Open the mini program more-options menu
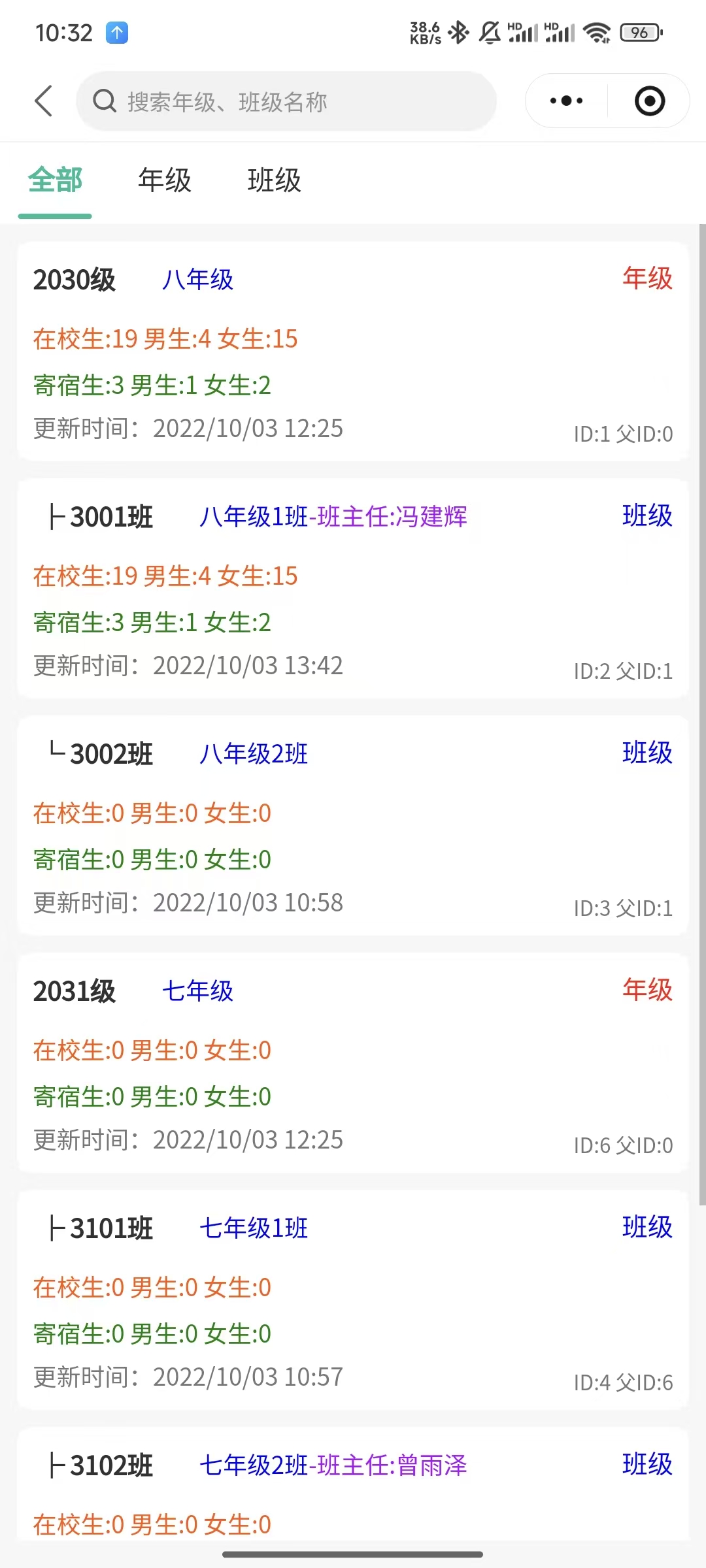Image resolution: width=706 pixels, height=1568 pixels. [x=566, y=101]
